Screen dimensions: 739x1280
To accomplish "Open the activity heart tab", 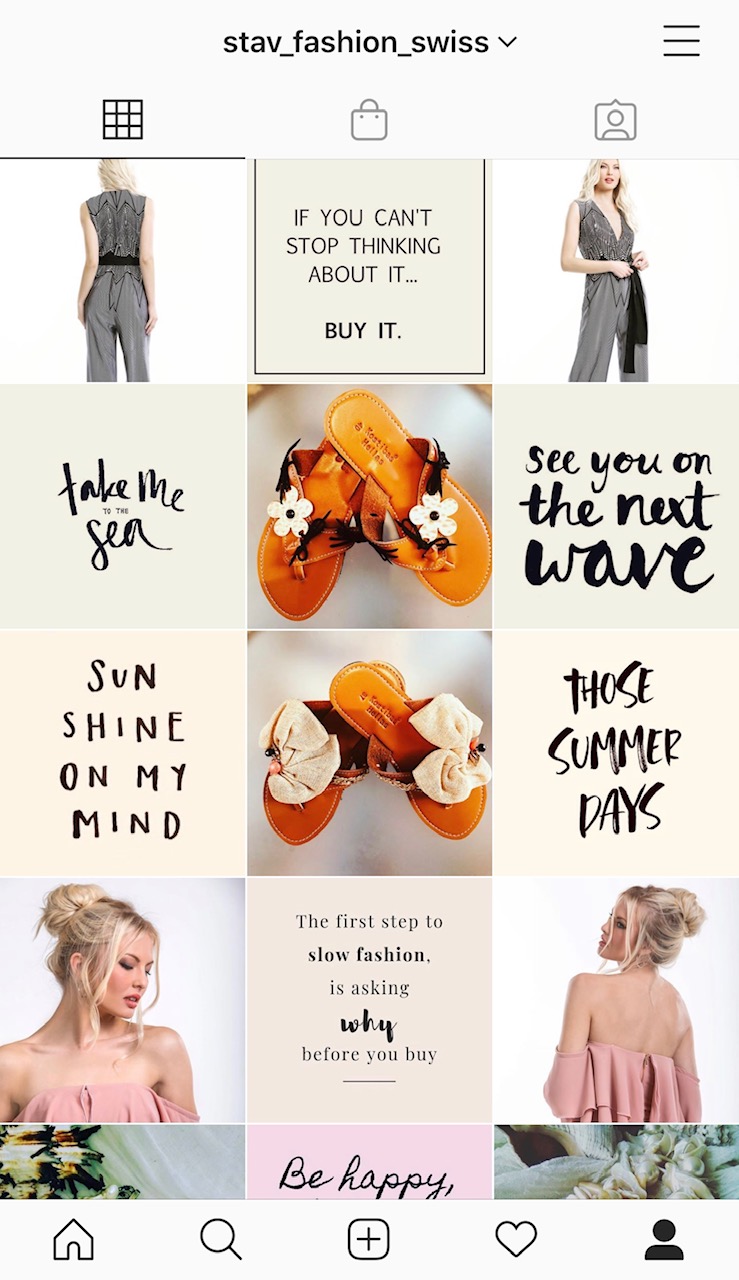I will pos(516,1240).
